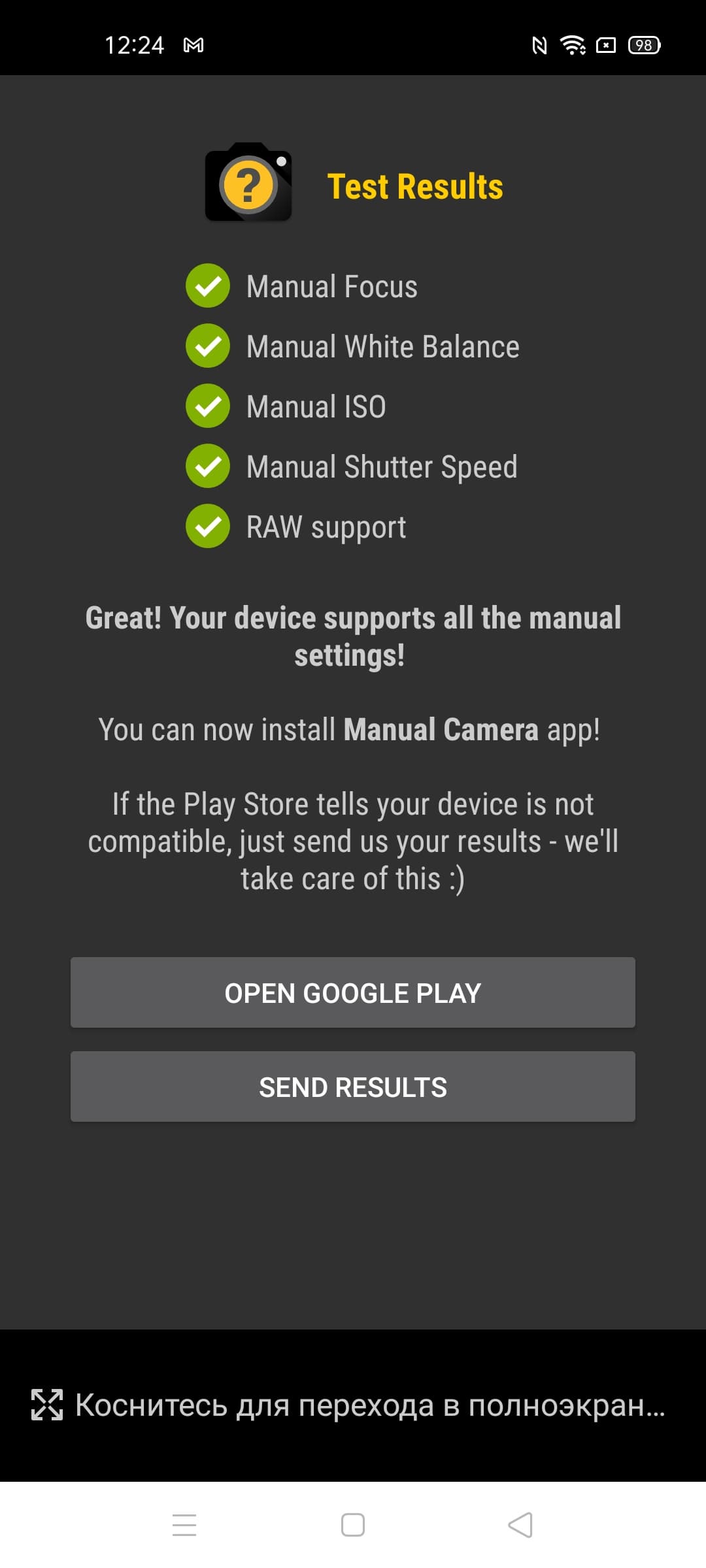Return to the home screen
Image resolution: width=706 pixels, height=1568 pixels.
click(x=353, y=1525)
